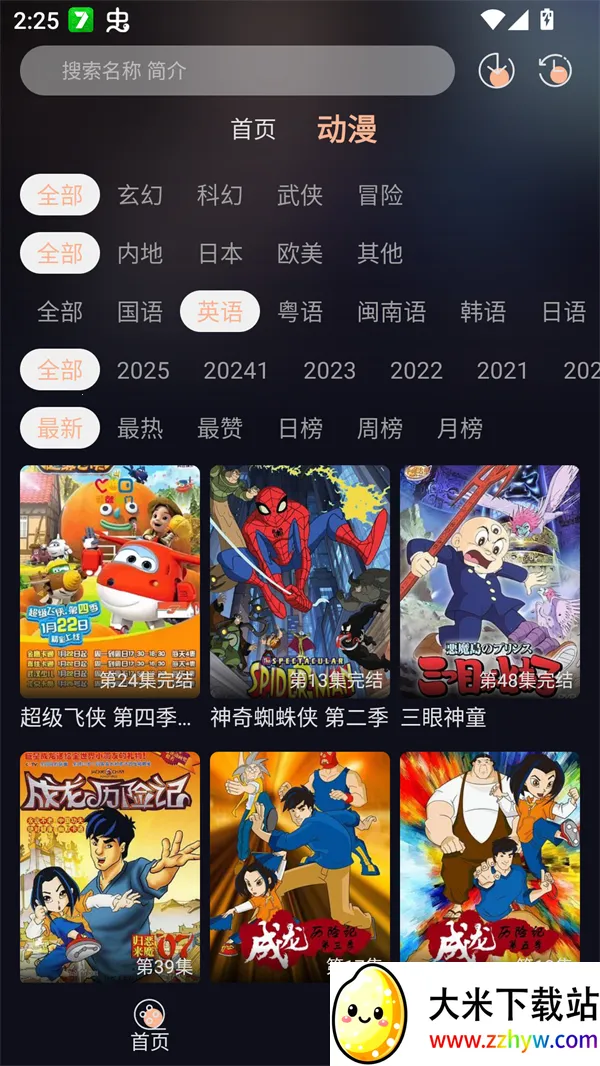Filter by the 科幻 genre

pyautogui.click(x=220, y=195)
